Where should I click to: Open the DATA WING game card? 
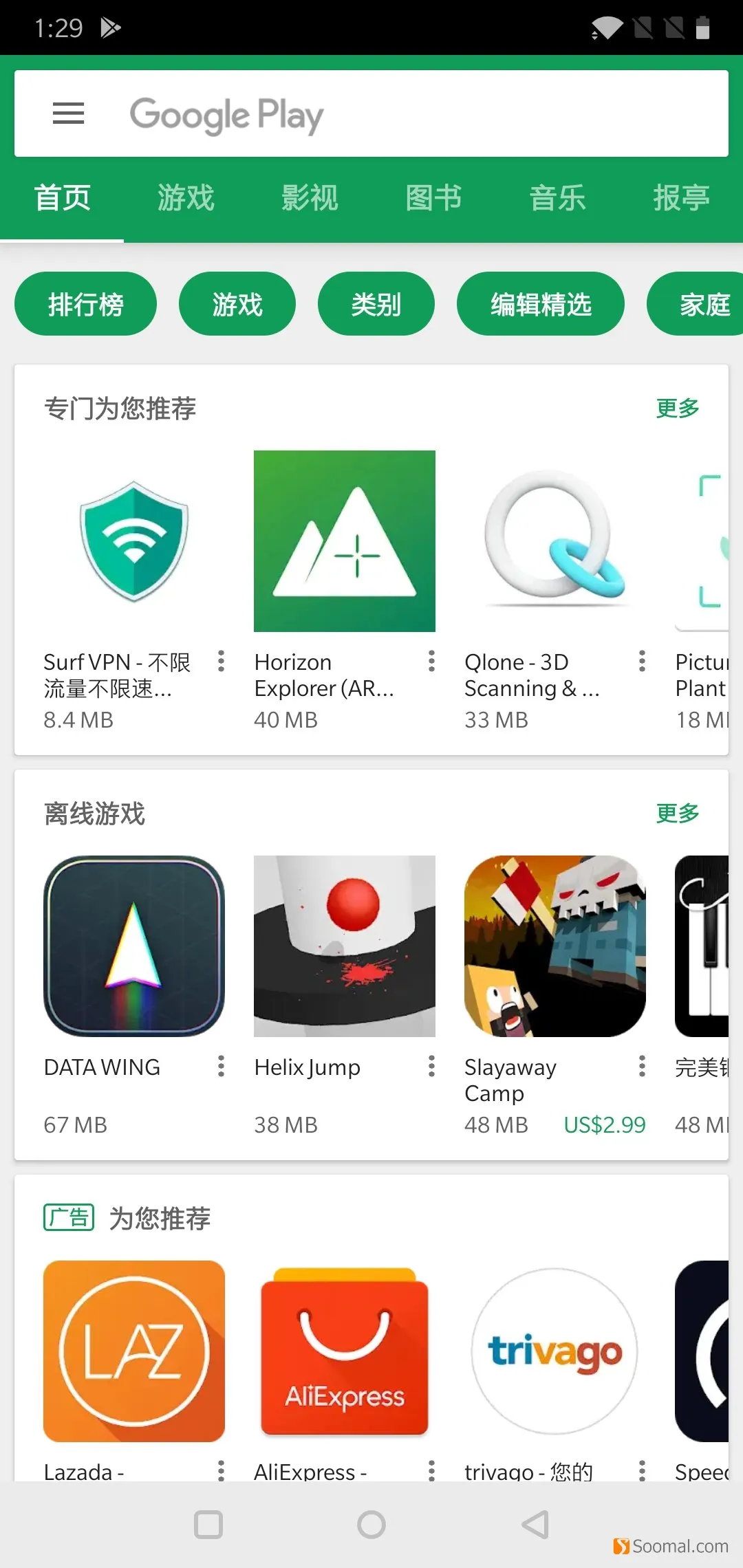[134, 946]
